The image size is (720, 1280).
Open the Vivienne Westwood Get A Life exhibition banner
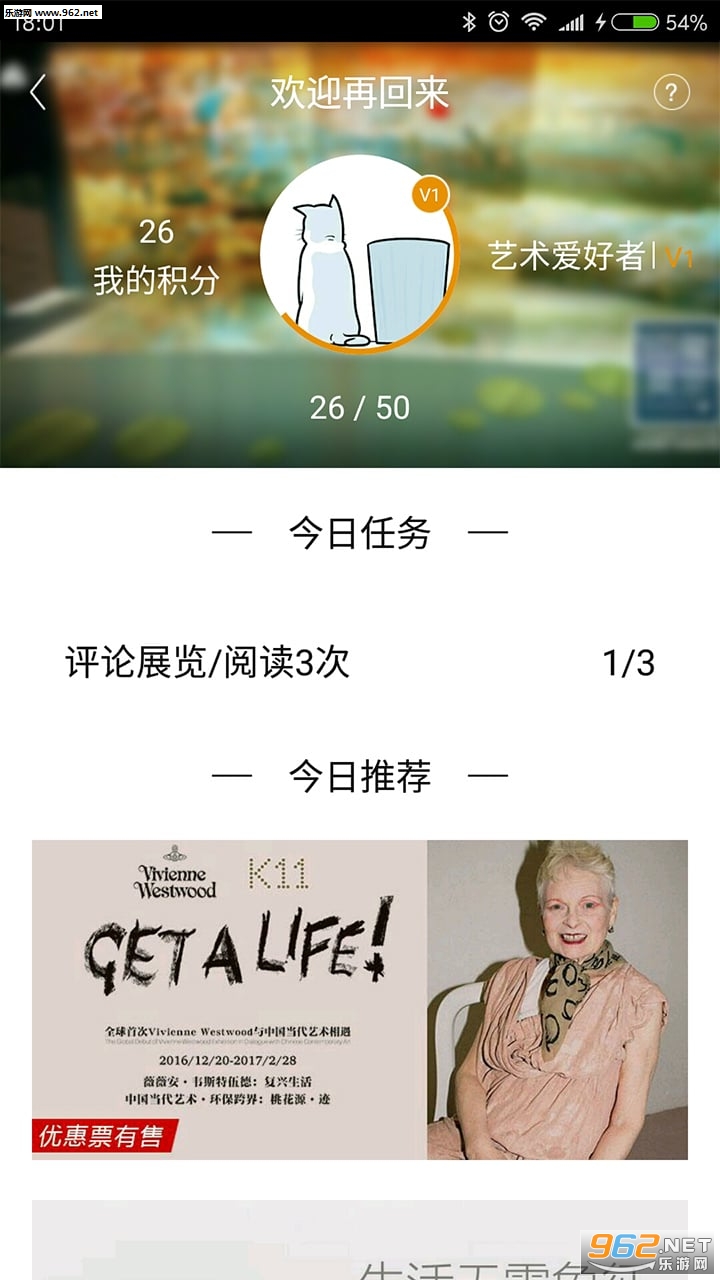pos(360,999)
